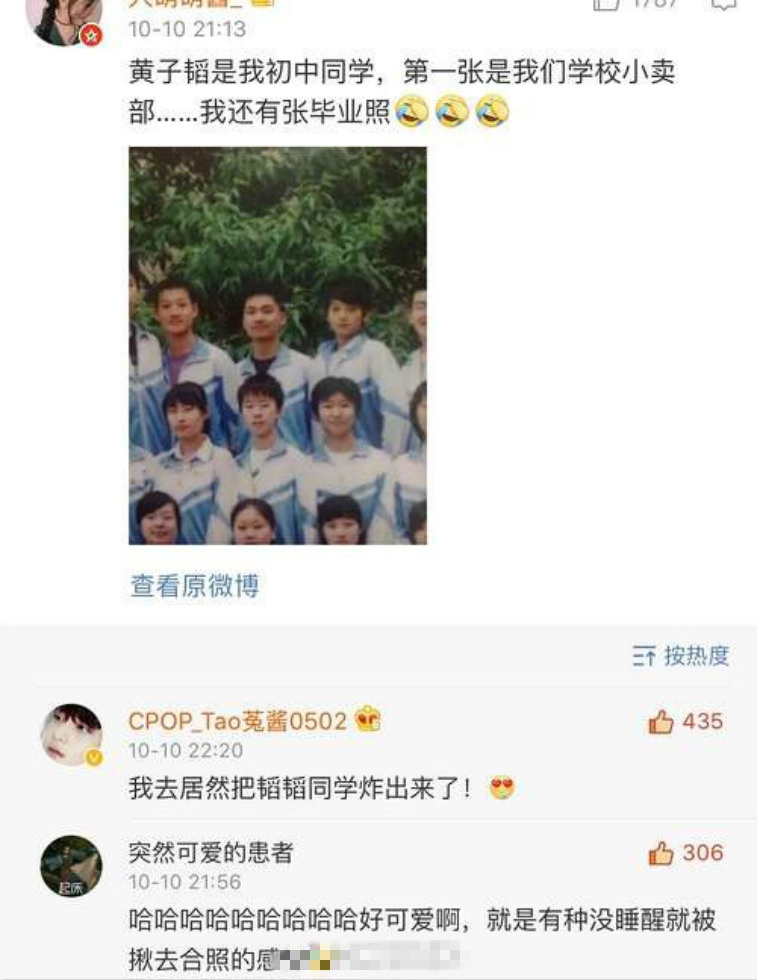Open profile avatar of CPOP_Tao菟酱0502
This screenshot has height=980, width=757.
click(x=71, y=735)
